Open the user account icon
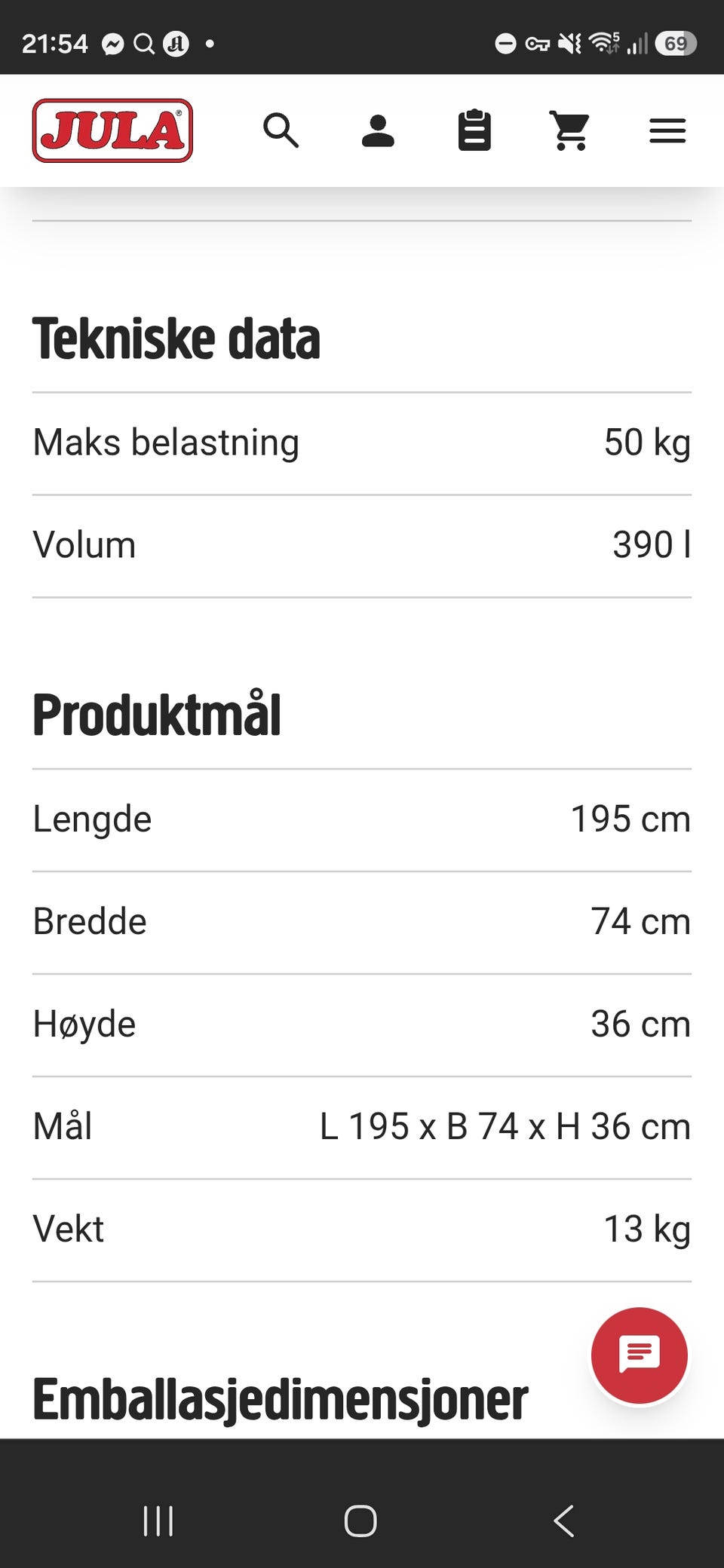The height and width of the screenshot is (1568, 724). coord(378,131)
